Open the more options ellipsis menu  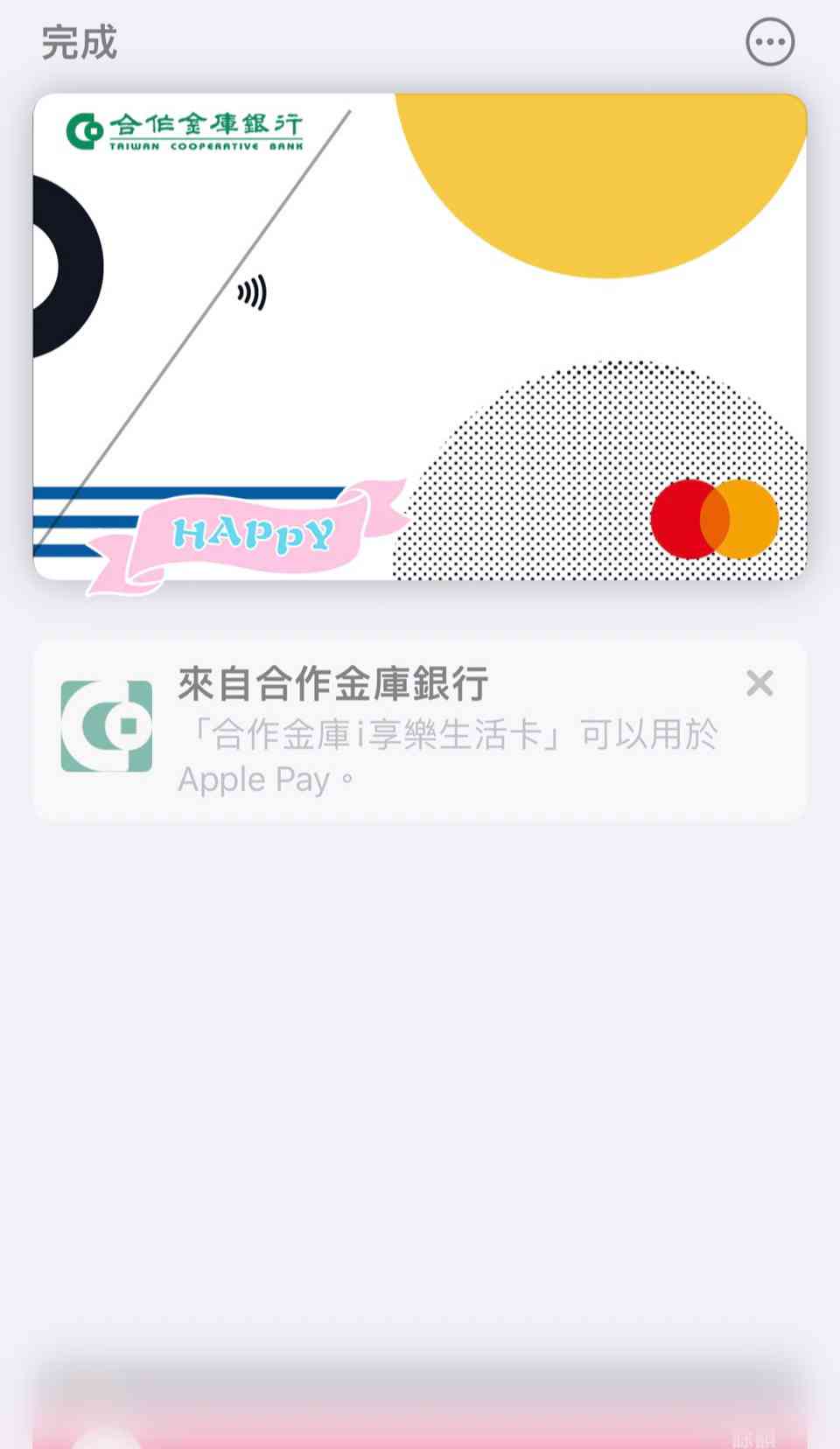(770, 42)
